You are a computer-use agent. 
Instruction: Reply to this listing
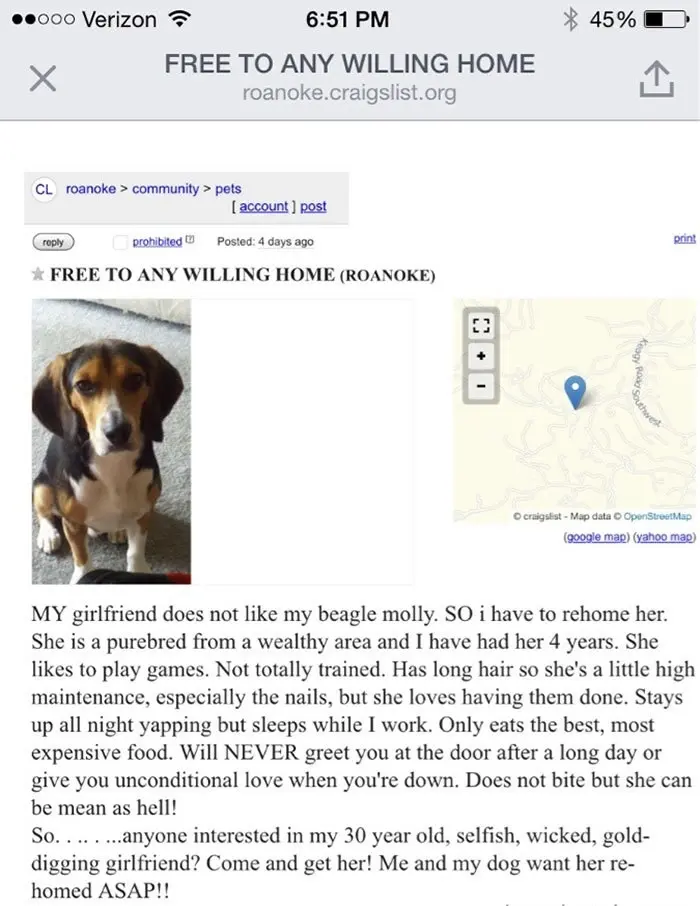[x=53, y=242]
